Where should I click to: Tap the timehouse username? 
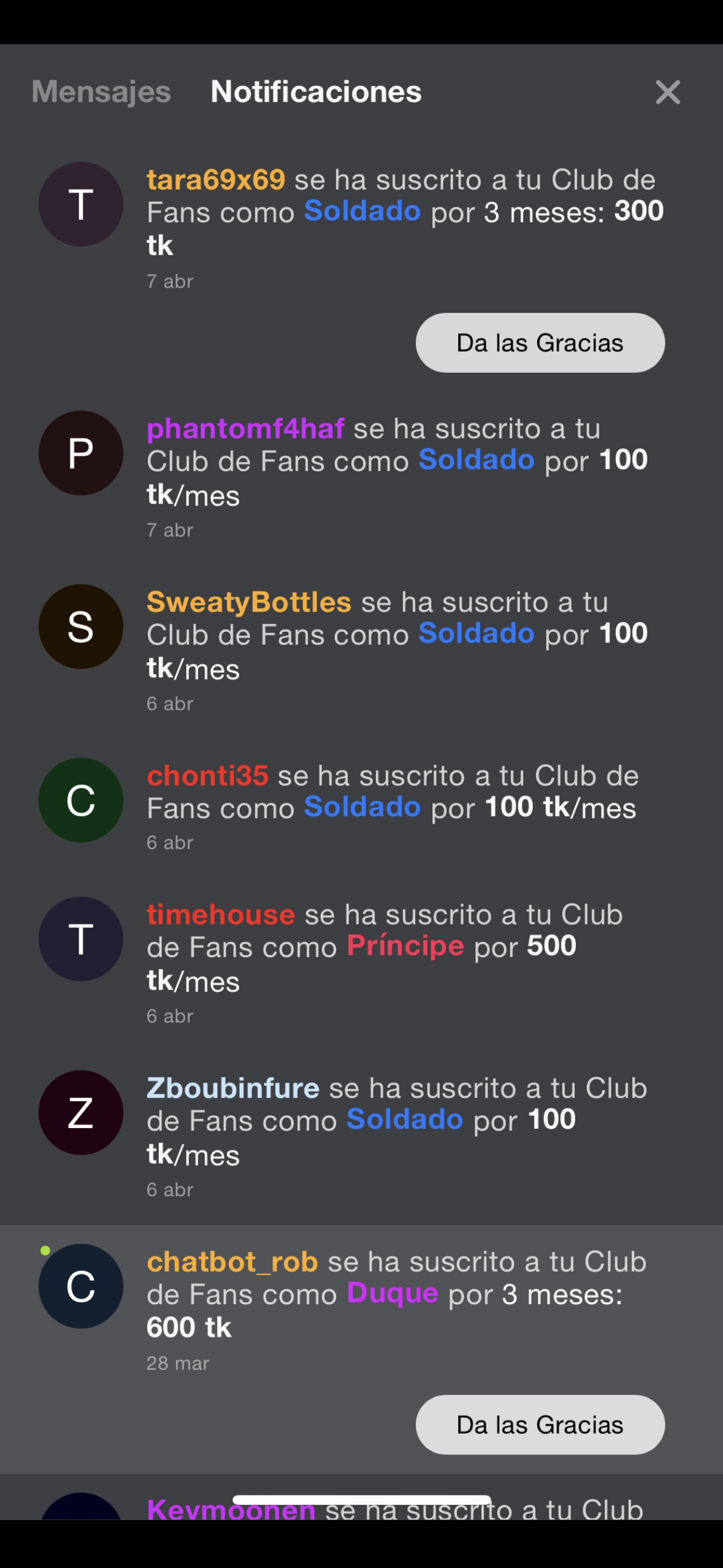tap(221, 915)
